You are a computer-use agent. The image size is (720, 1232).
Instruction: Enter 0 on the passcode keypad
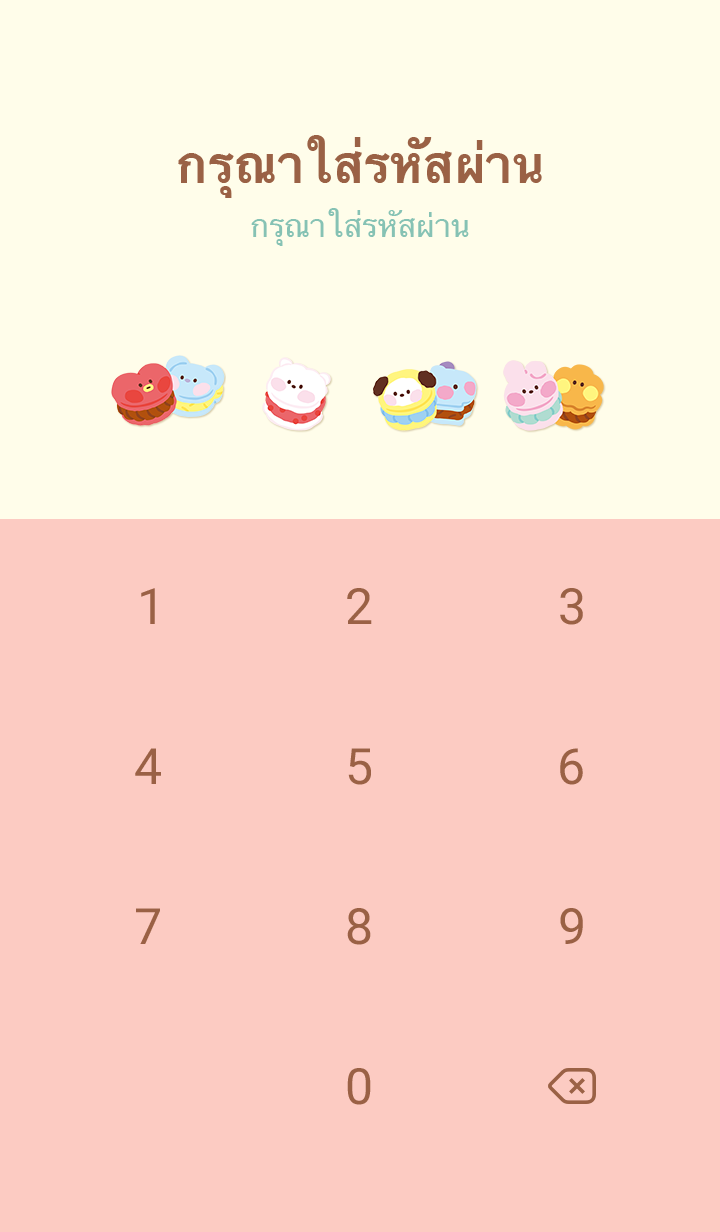coord(359,1087)
